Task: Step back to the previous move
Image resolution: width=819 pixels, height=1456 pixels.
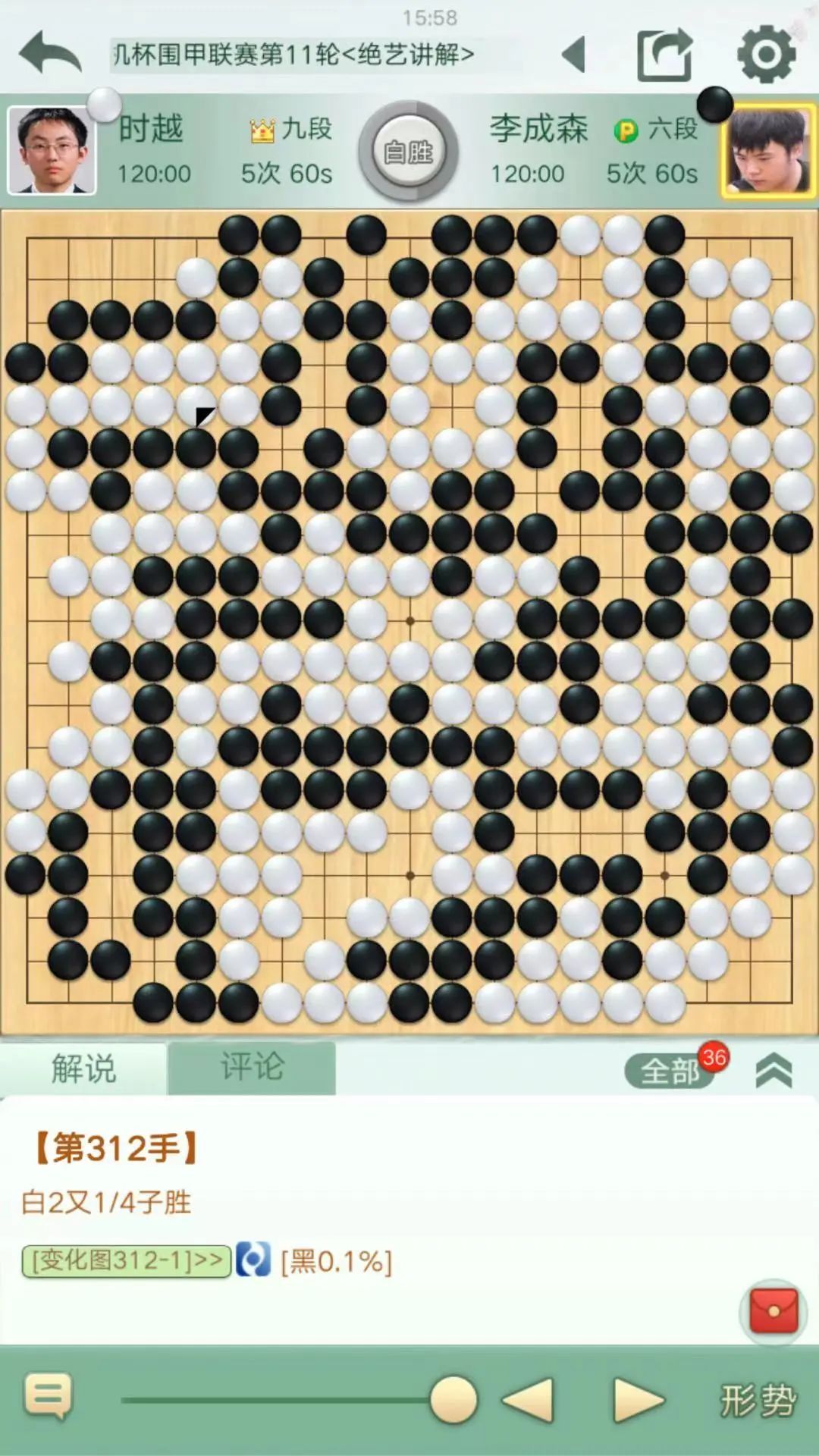Action: pos(529,1400)
